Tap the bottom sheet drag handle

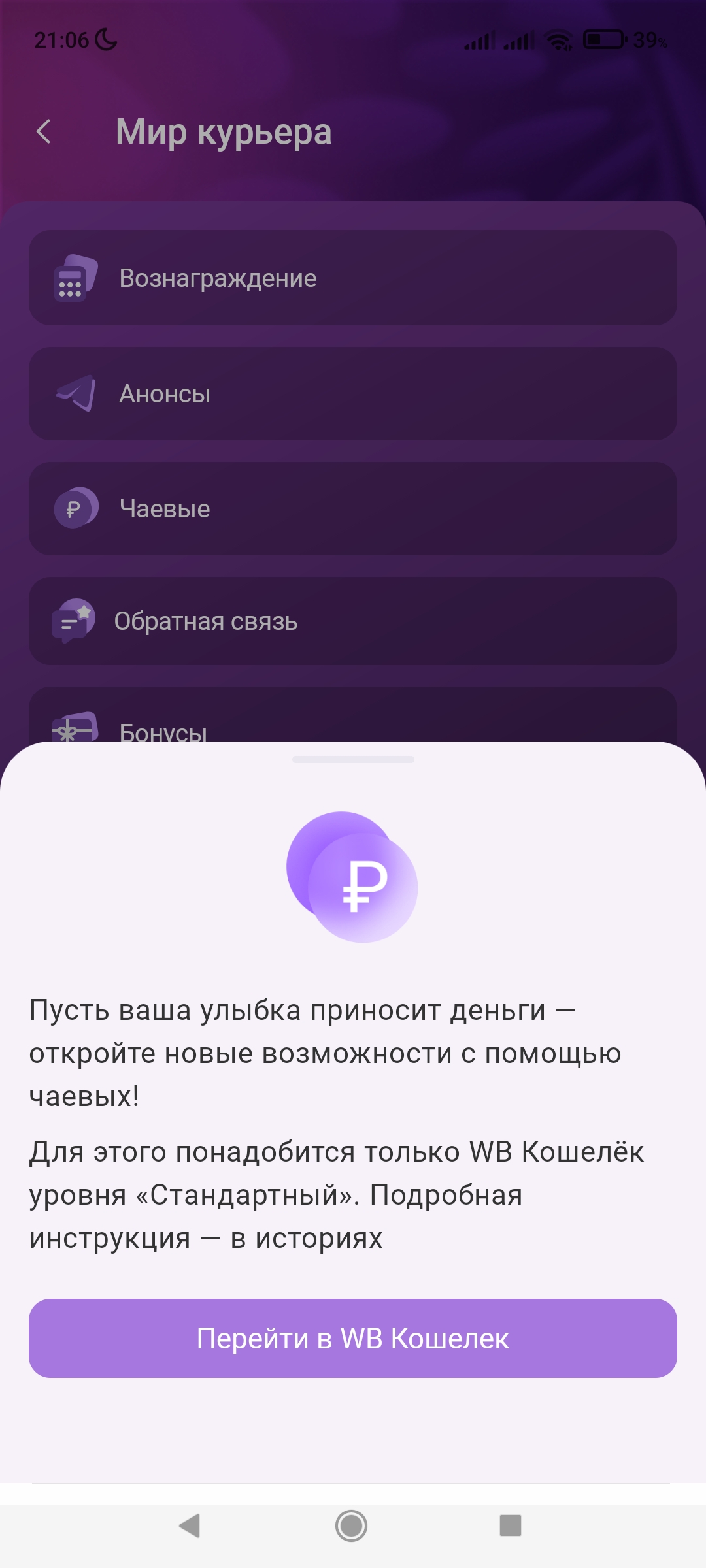(353, 759)
